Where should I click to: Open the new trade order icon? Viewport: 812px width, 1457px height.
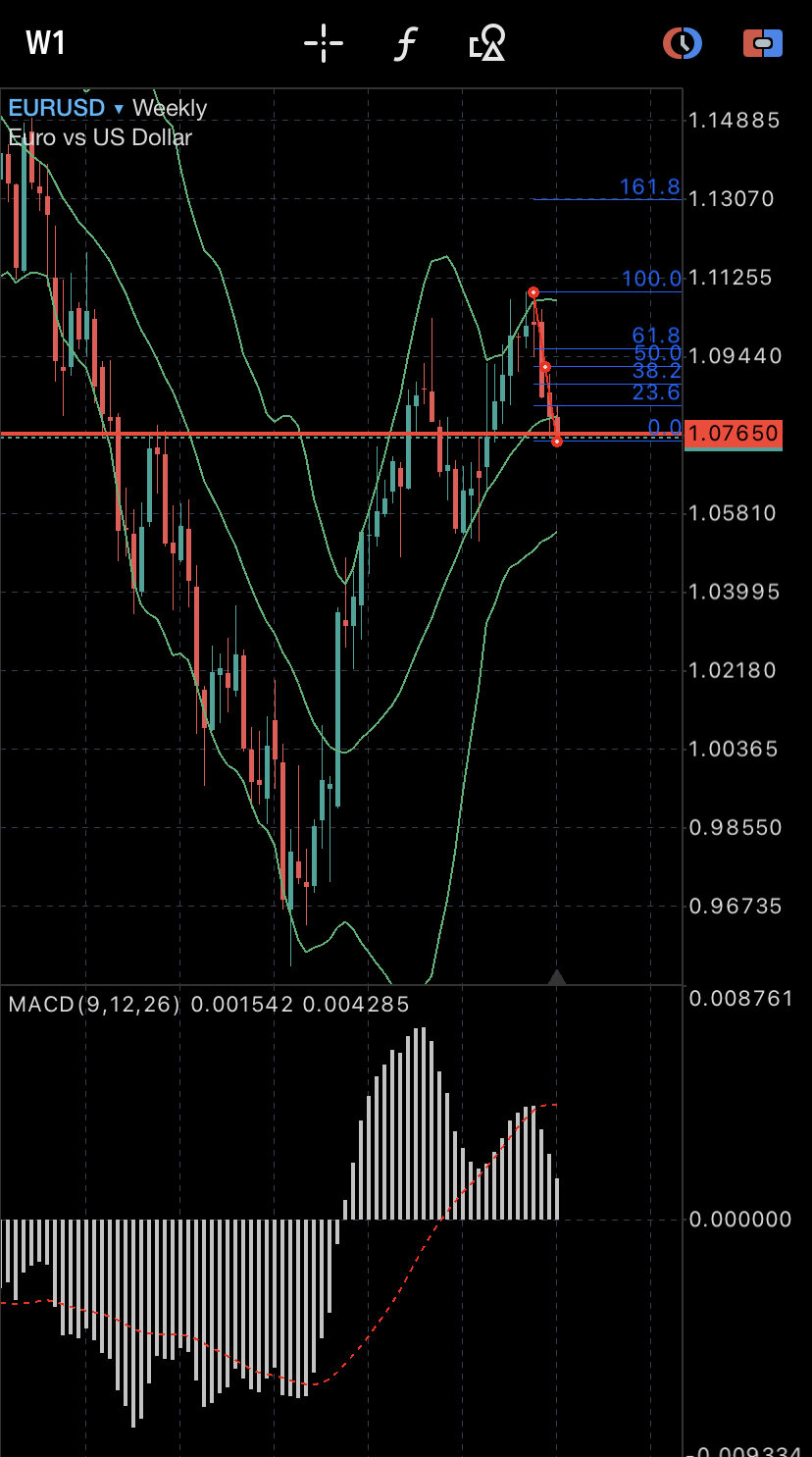[763, 43]
